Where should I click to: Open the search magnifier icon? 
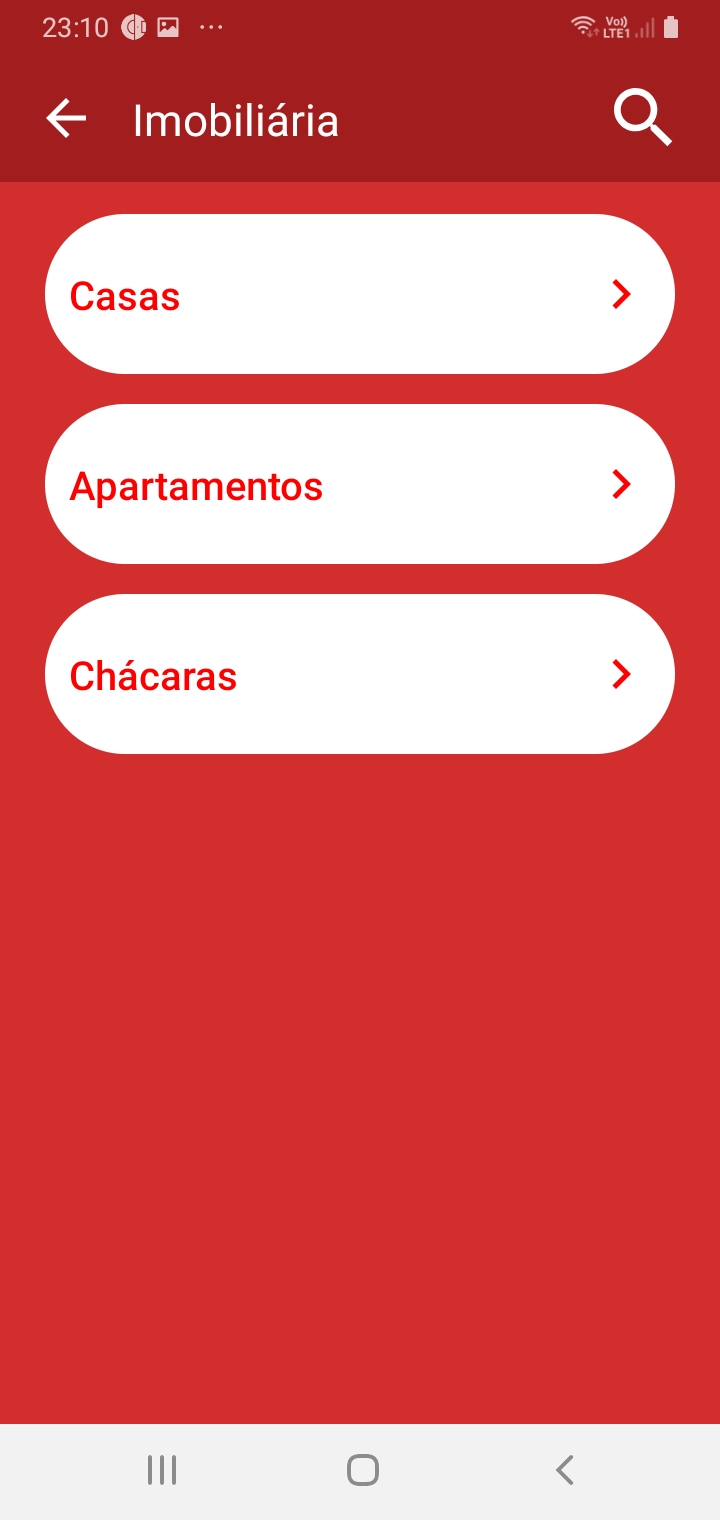pyautogui.click(x=642, y=119)
